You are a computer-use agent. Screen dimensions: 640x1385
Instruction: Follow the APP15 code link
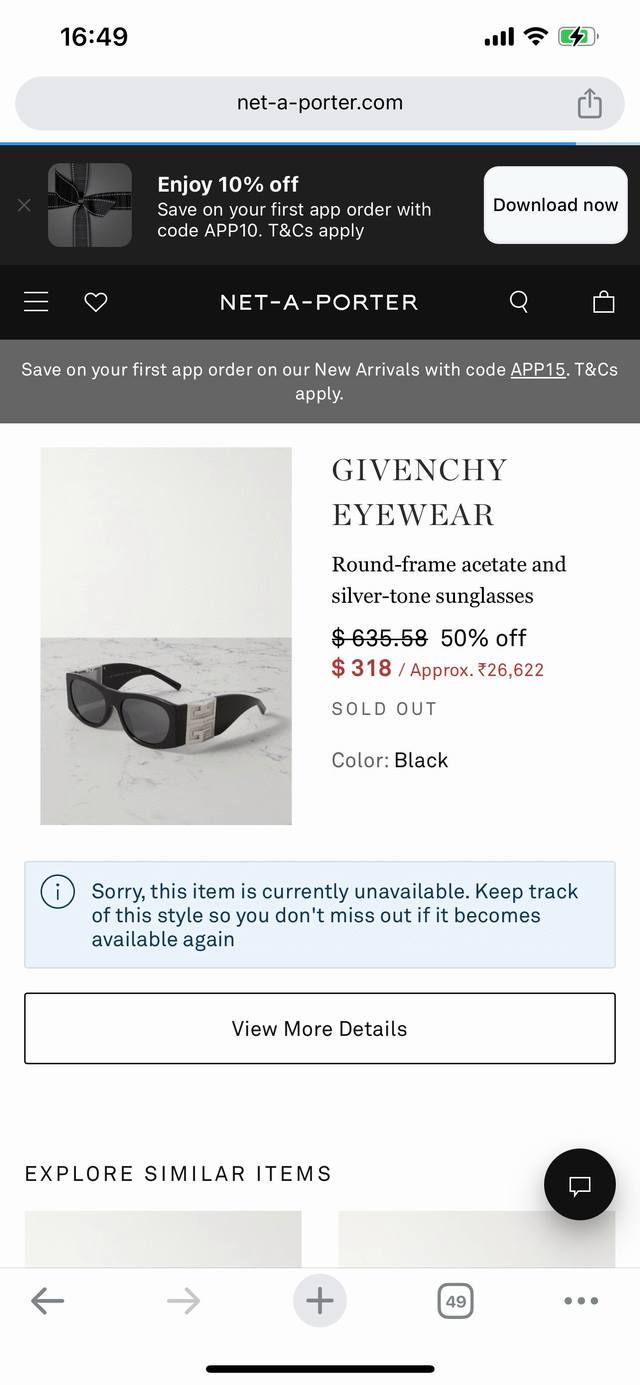pyautogui.click(x=538, y=369)
